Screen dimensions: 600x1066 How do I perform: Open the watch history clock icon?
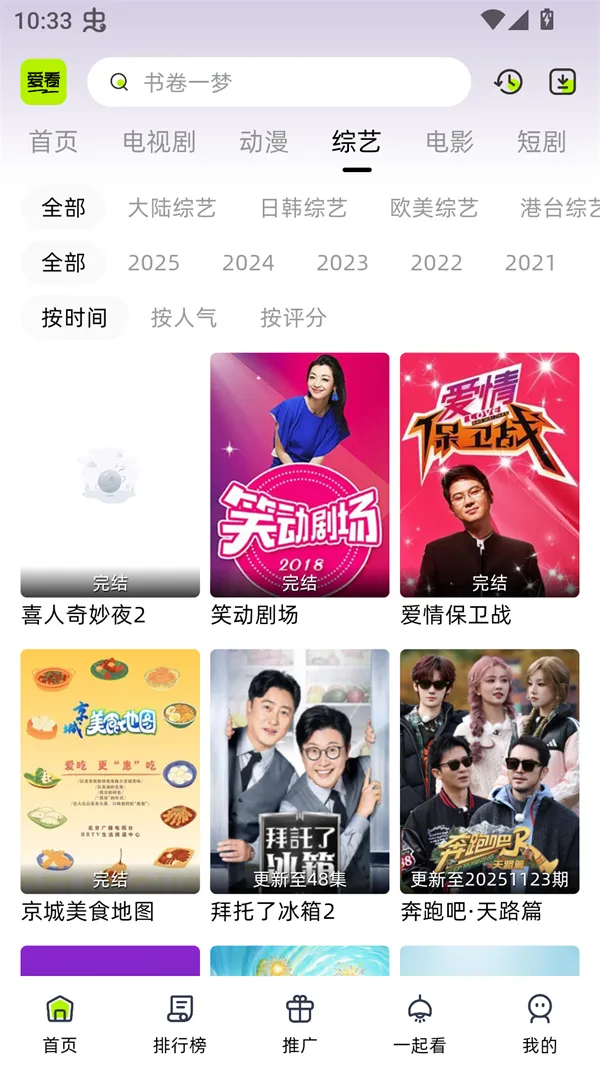(508, 82)
